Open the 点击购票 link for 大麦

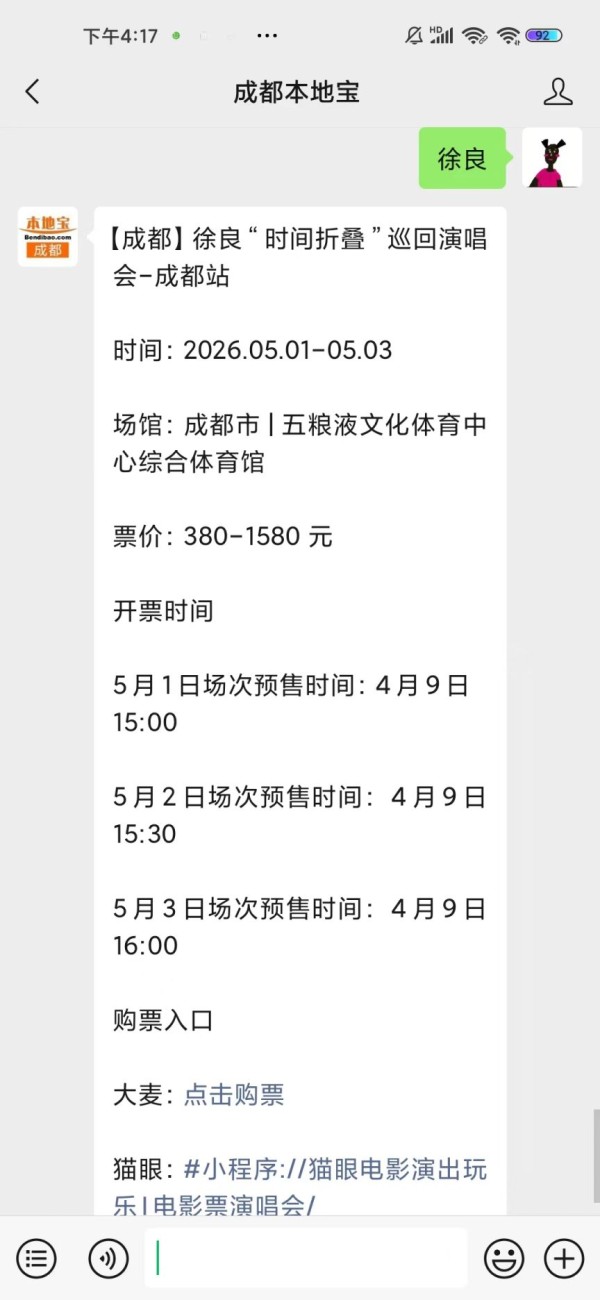tap(234, 1095)
